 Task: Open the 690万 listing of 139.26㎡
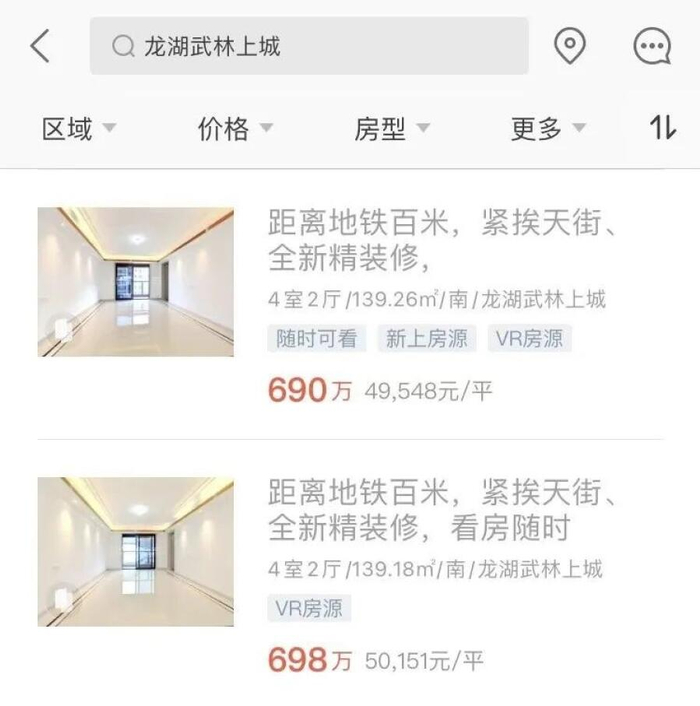click(x=350, y=304)
